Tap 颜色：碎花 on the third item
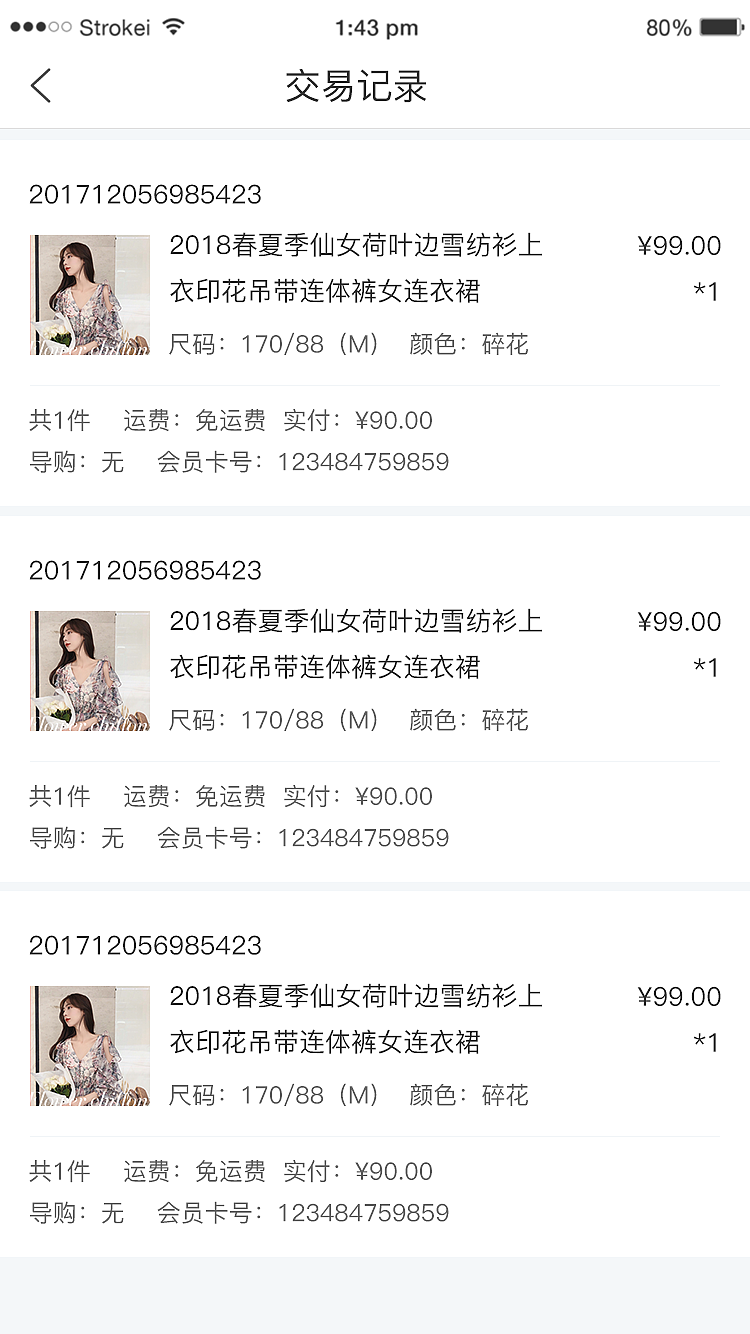 click(x=467, y=1094)
